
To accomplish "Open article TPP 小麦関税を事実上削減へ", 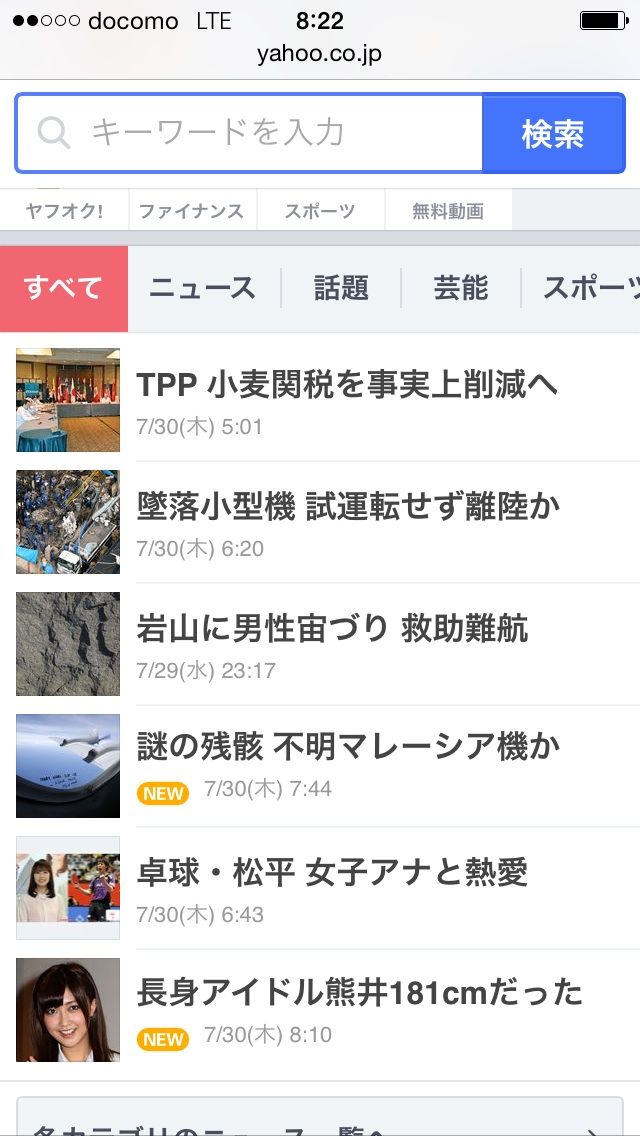I will click(346, 384).
